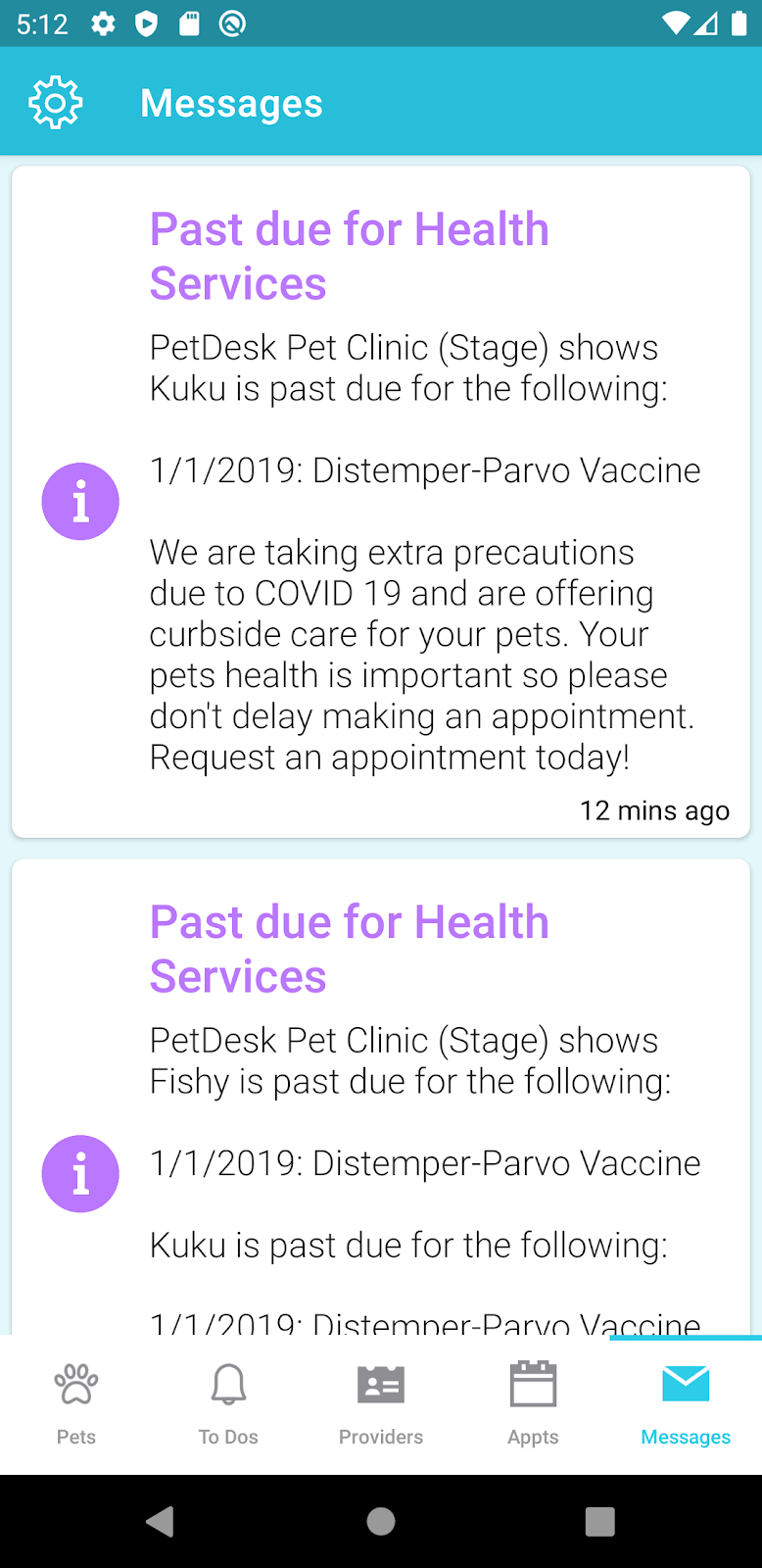Image resolution: width=762 pixels, height=1568 pixels.
Task: Tap the system back button
Action: click(160, 1521)
